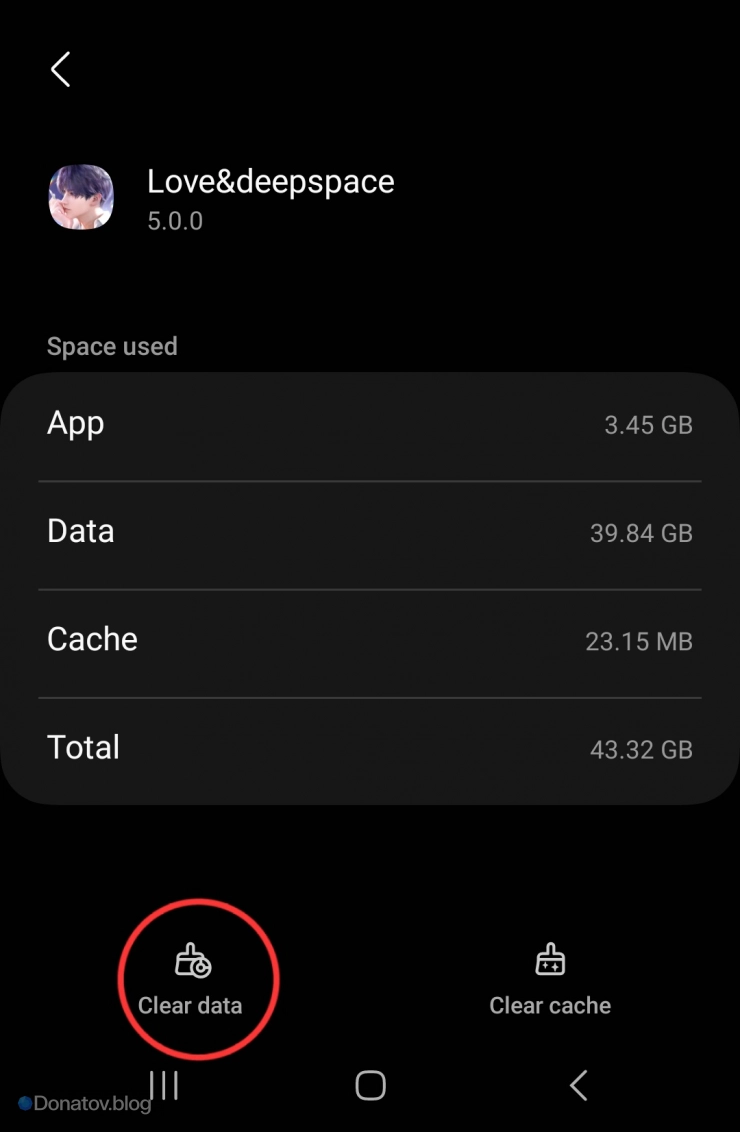
Task: Go back using the top arrow
Action: point(61,69)
